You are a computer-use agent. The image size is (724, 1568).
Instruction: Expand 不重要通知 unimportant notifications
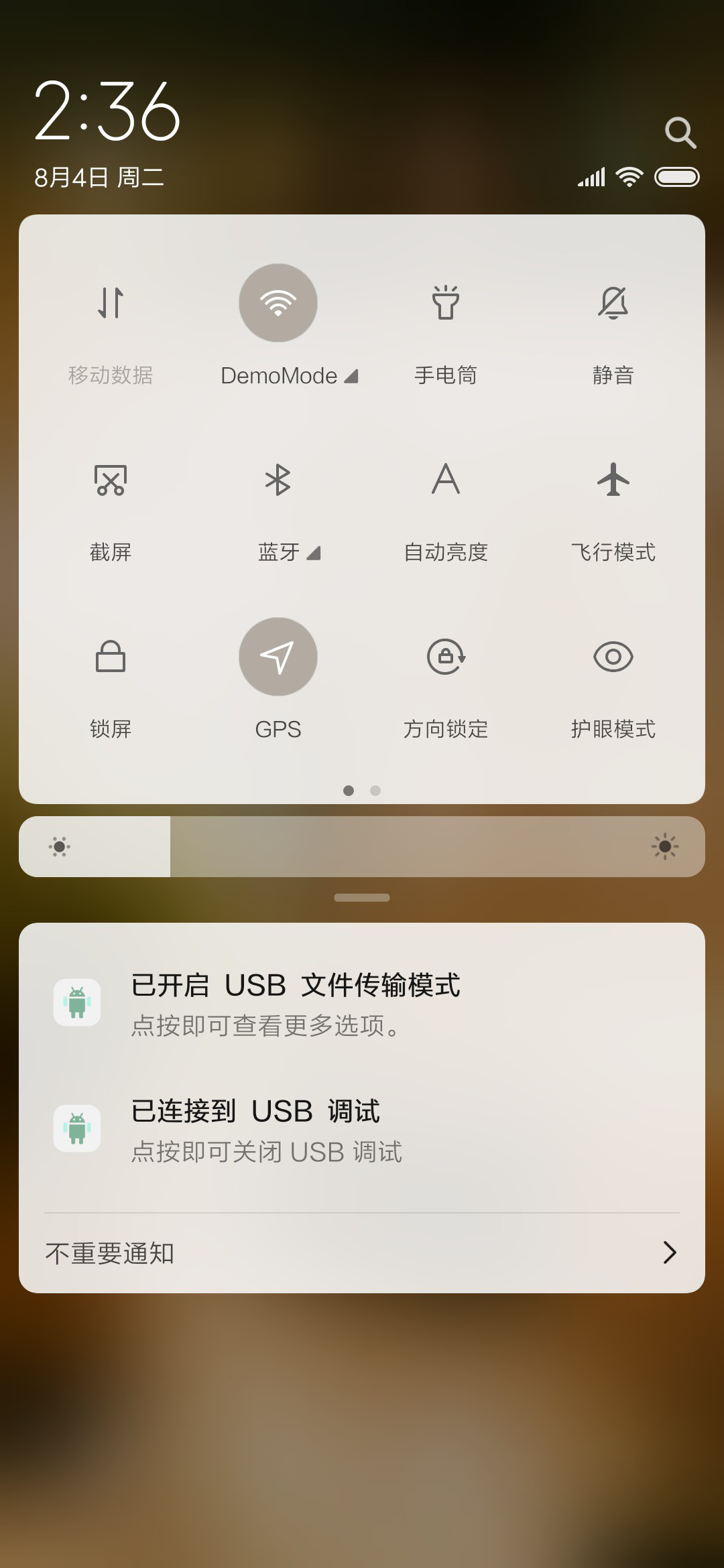362,1253
